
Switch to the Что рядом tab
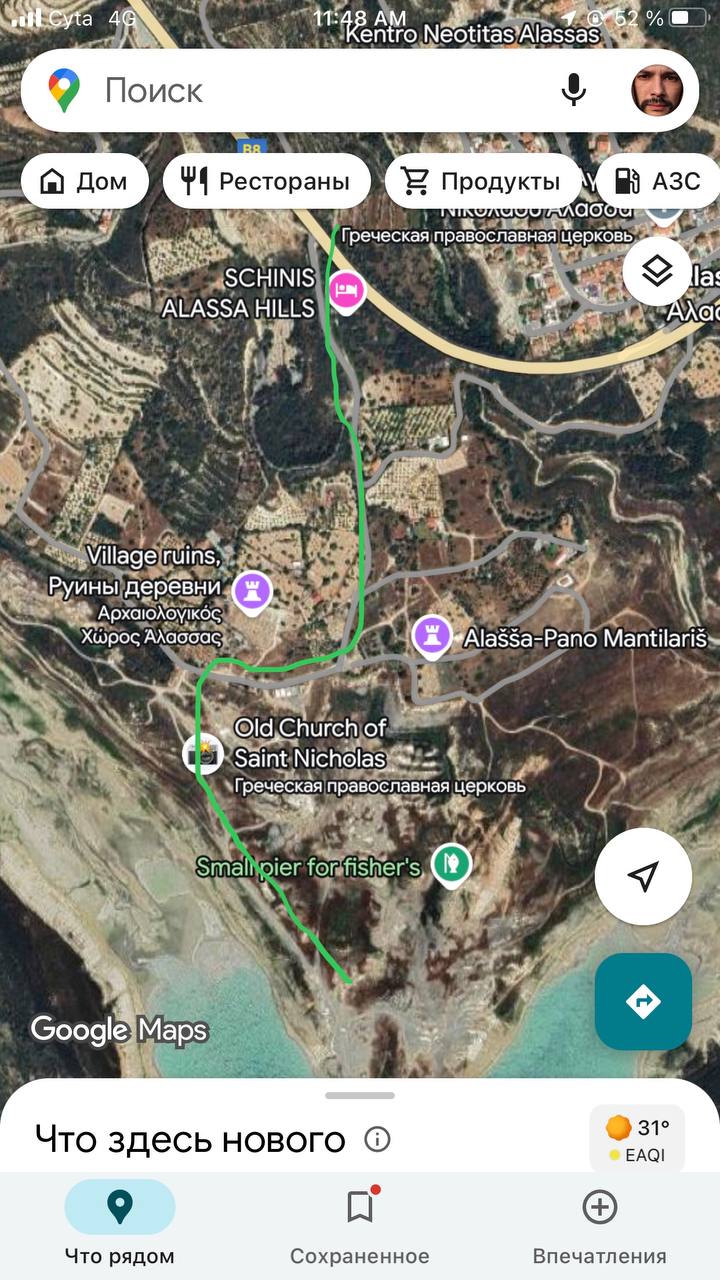[x=120, y=1226]
